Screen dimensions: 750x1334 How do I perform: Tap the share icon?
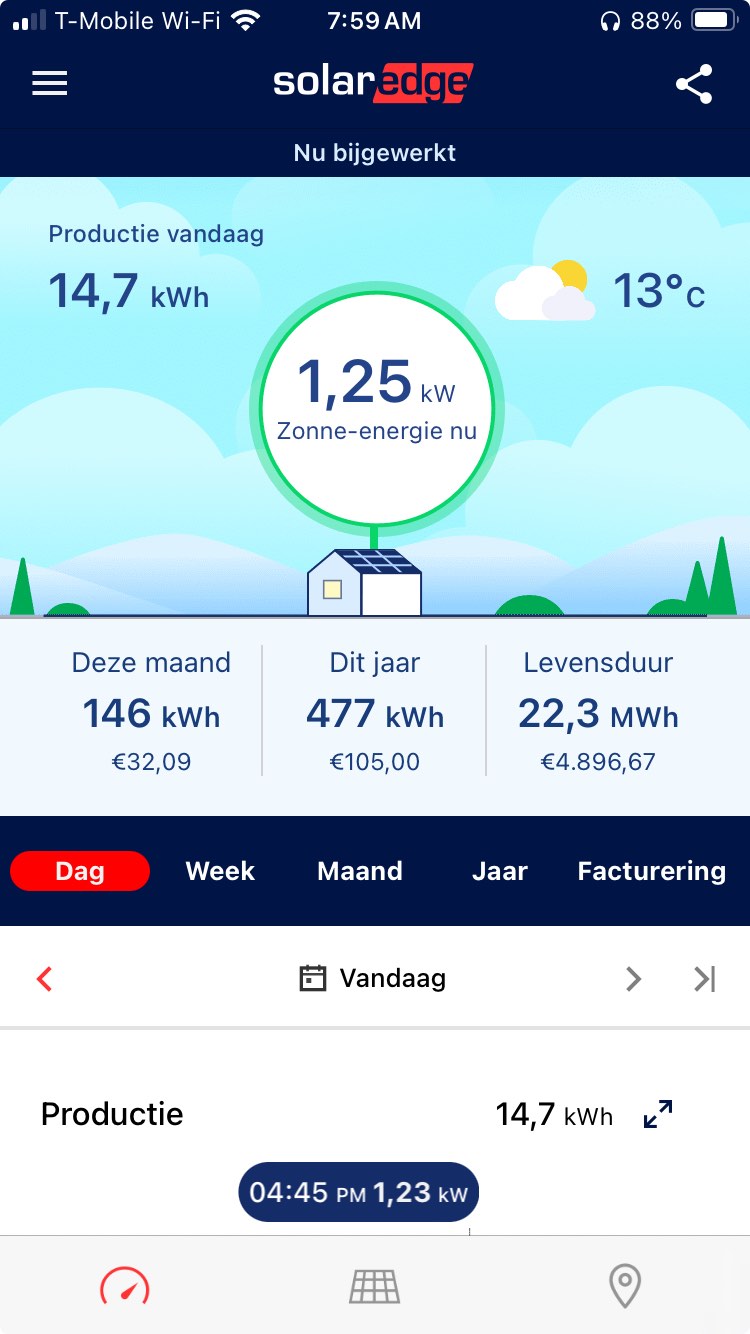694,84
